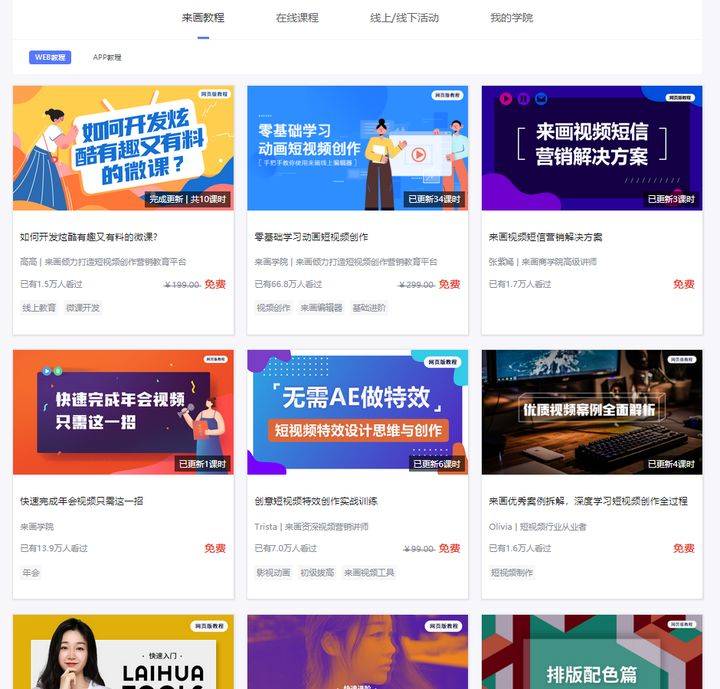Screen dimensions: 720x689
Task: Open course 来画视频短信营销解决方案
Action: [592, 148]
